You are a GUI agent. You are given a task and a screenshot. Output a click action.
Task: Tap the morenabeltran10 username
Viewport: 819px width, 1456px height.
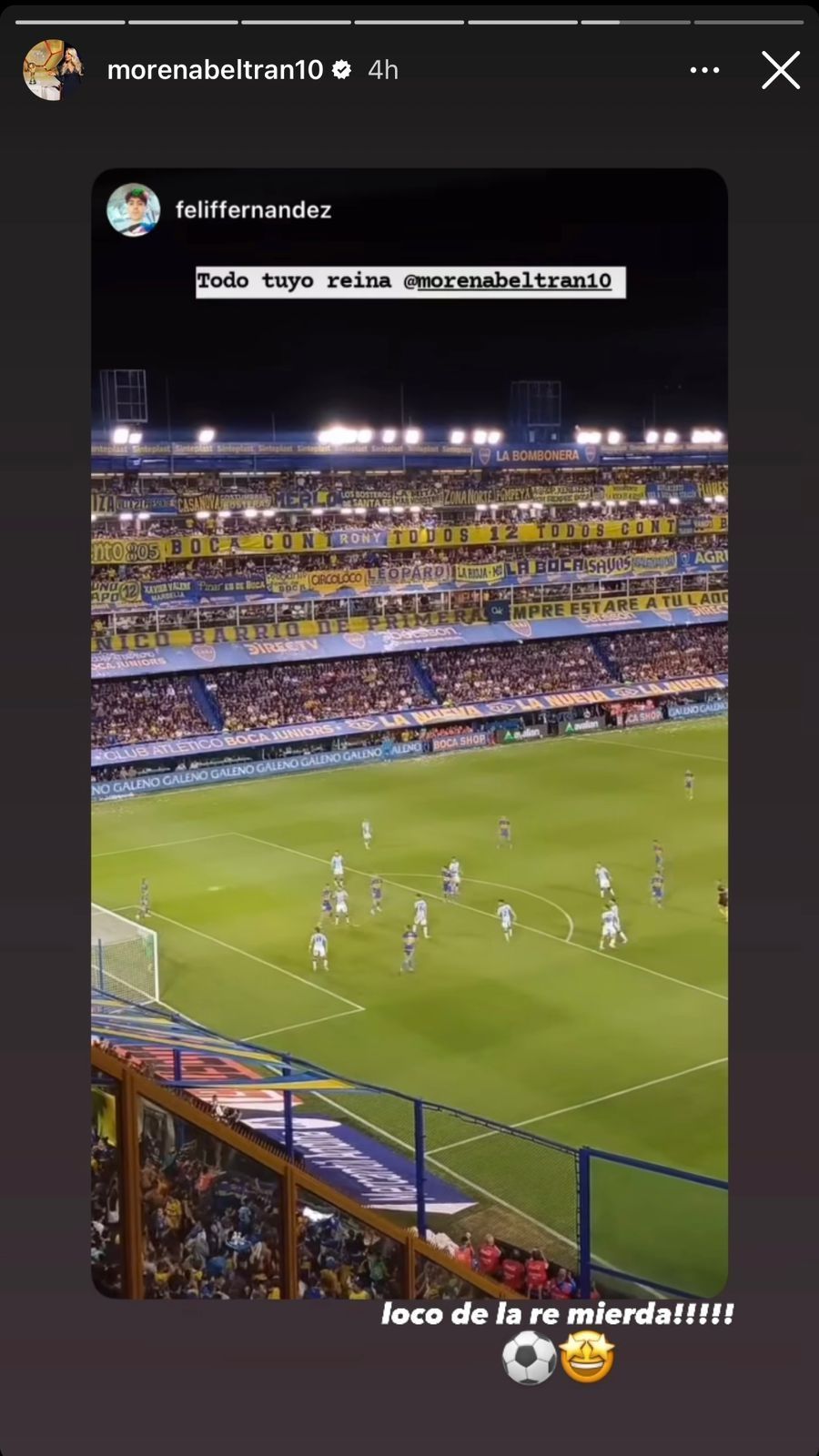click(x=215, y=70)
